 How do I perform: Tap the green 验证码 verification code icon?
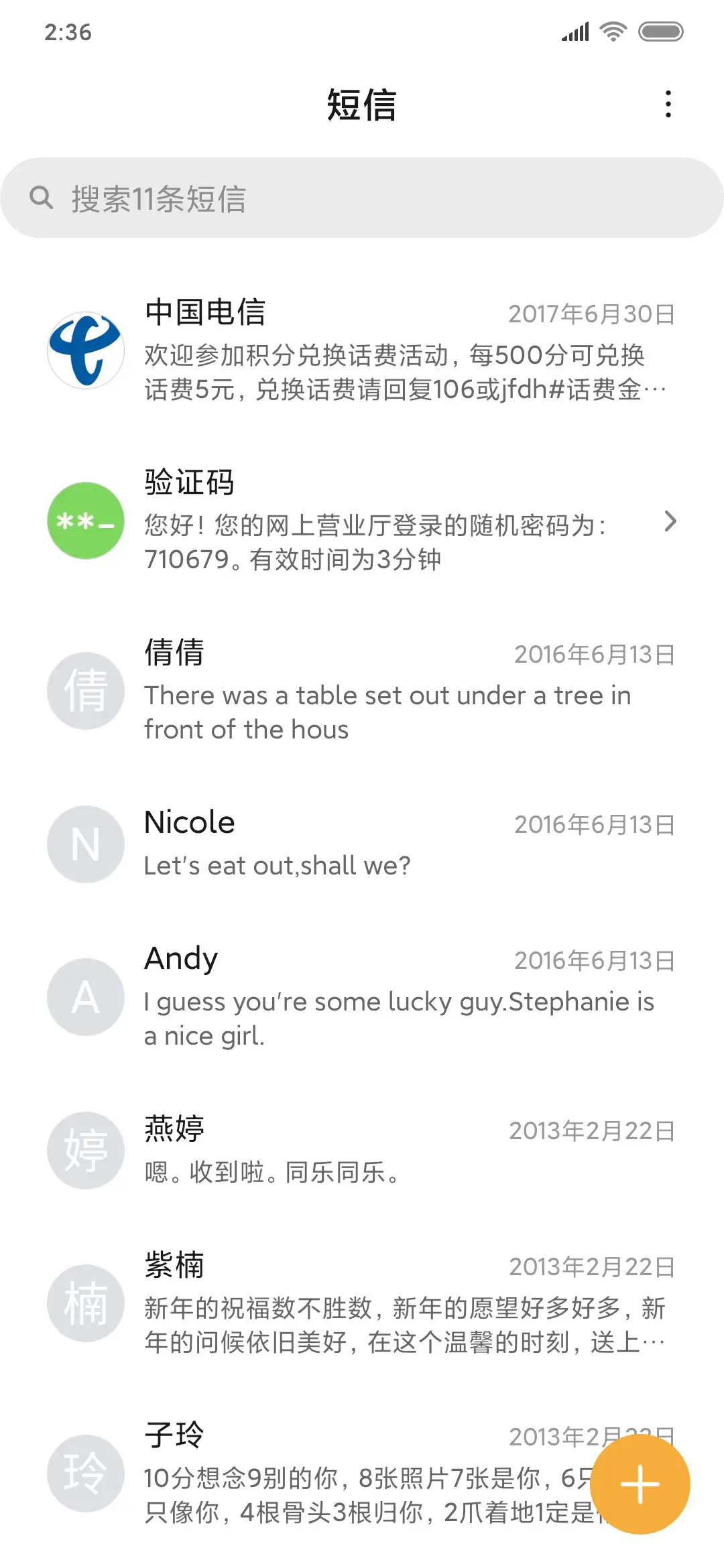tap(84, 522)
